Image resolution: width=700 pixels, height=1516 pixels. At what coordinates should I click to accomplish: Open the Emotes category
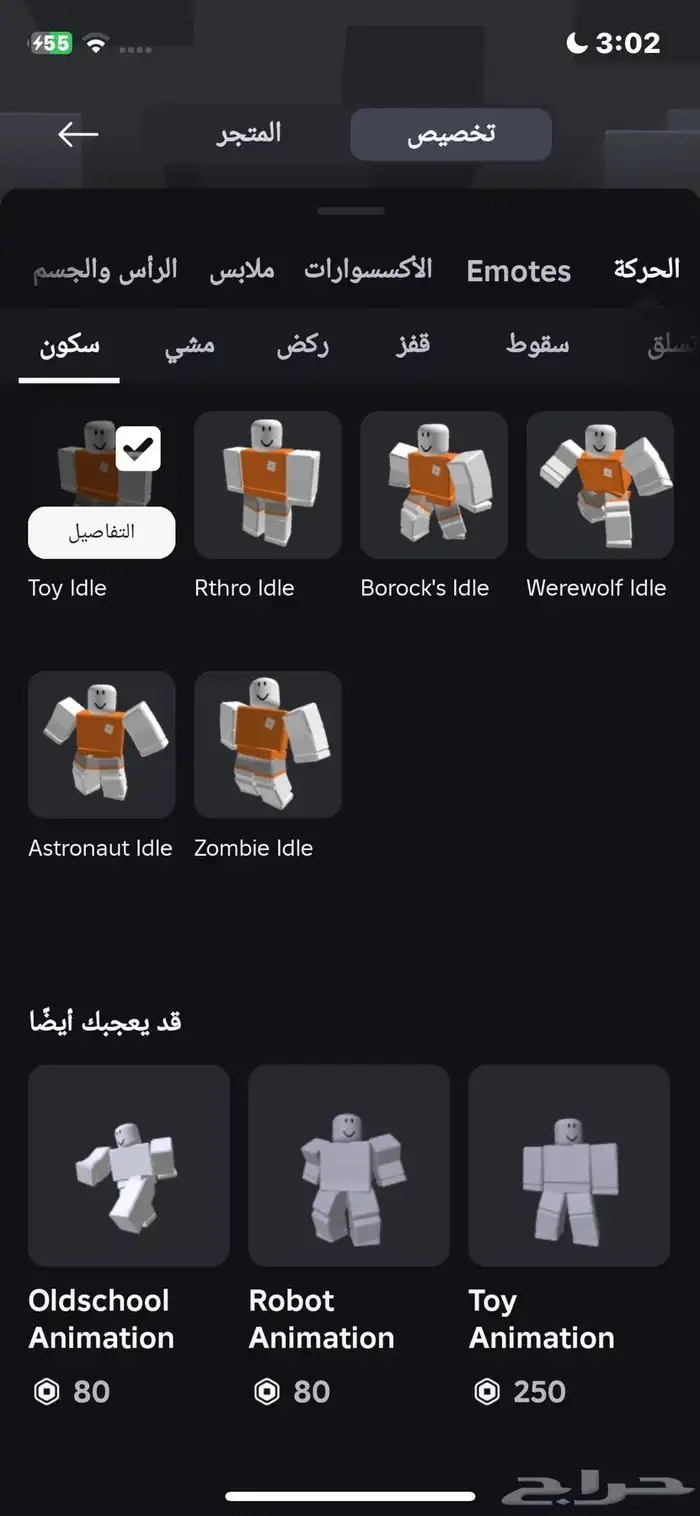[518, 271]
